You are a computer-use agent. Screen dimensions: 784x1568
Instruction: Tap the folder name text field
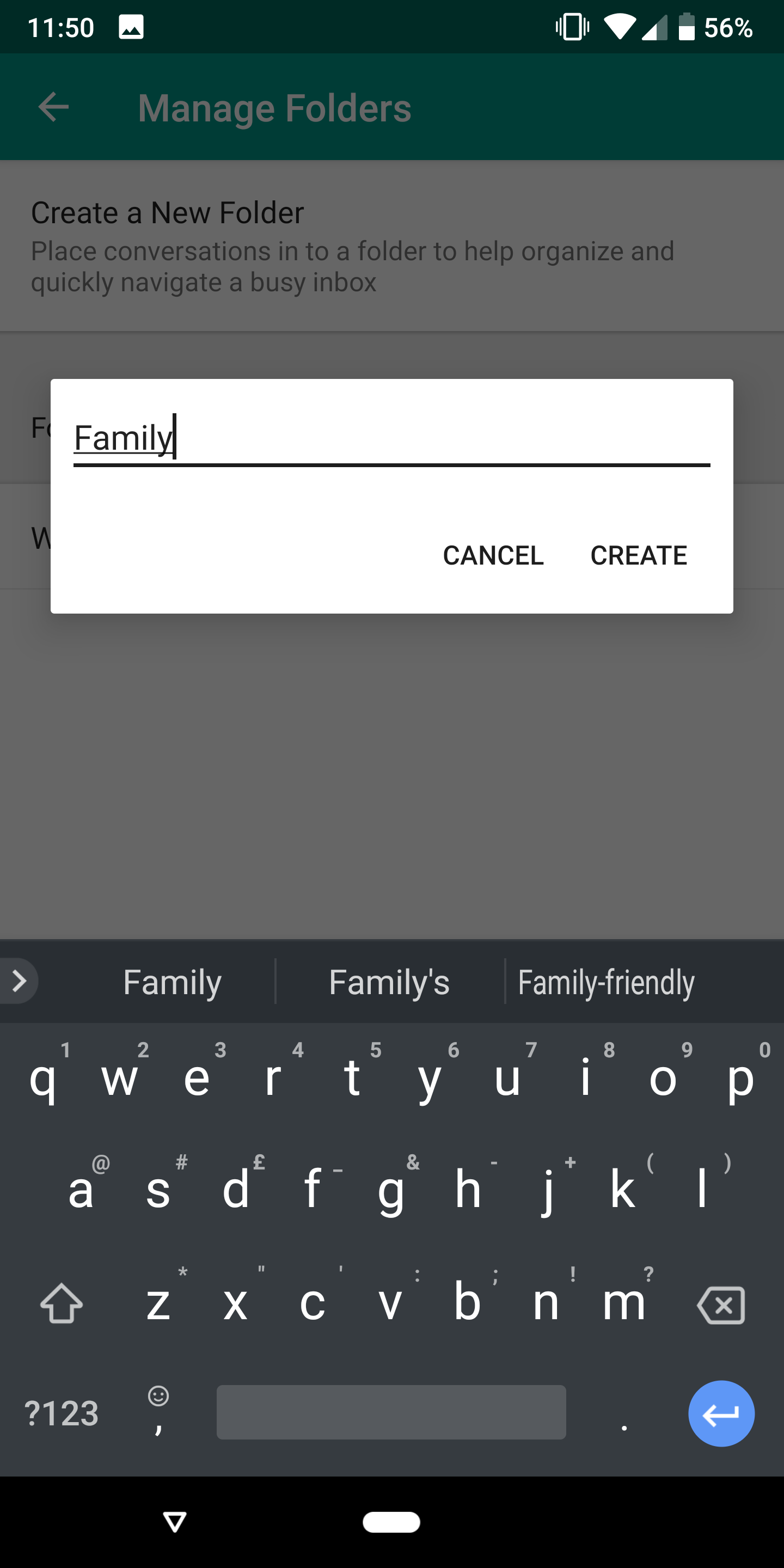coord(391,438)
